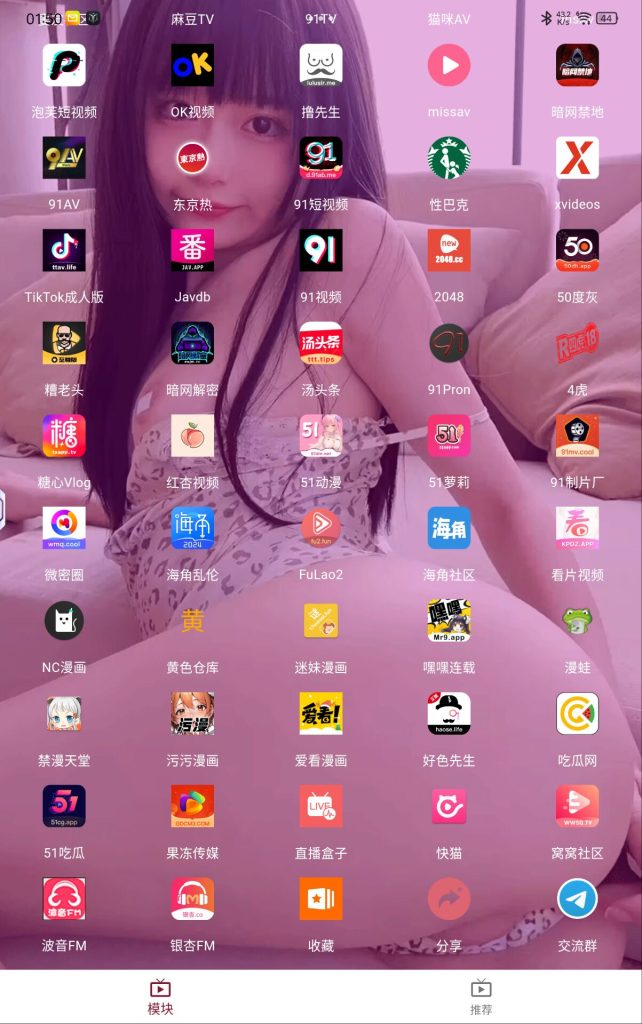Open the 波音FM module
This screenshot has width=642, height=1024.
click(64, 899)
